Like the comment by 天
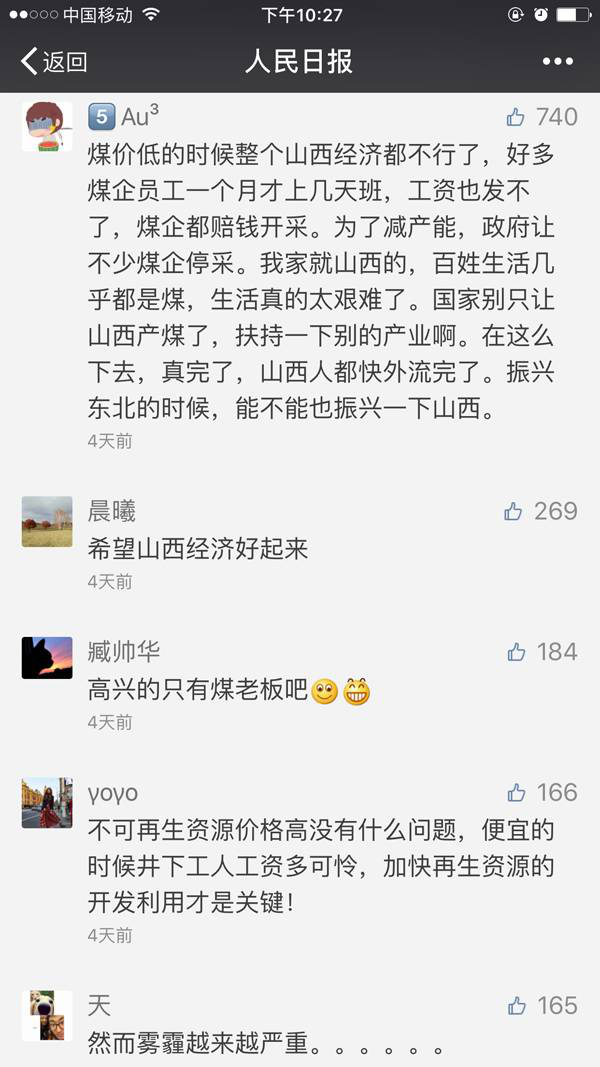600x1067 pixels. point(516,1005)
